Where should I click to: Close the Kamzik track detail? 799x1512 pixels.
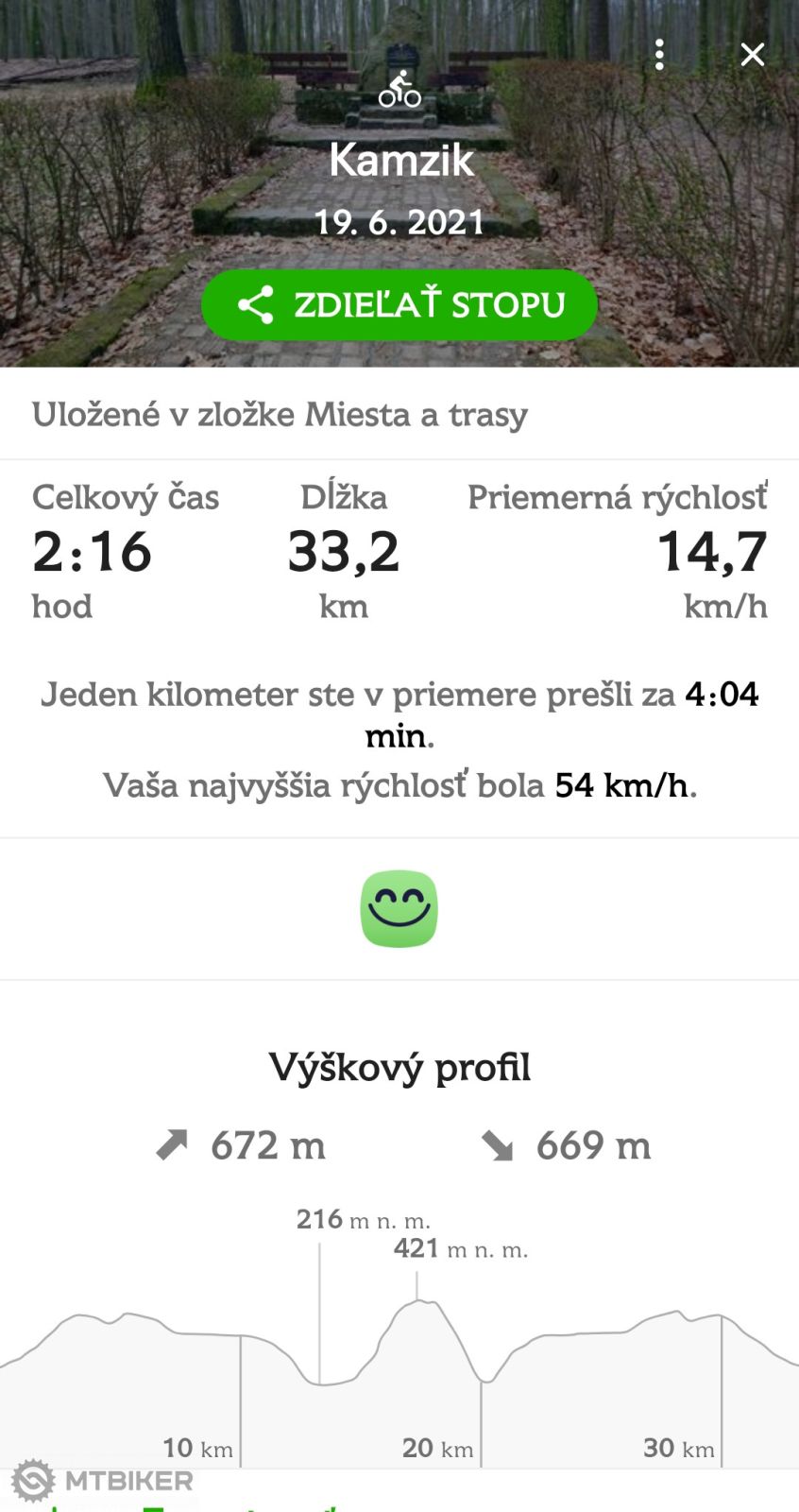[x=752, y=55]
